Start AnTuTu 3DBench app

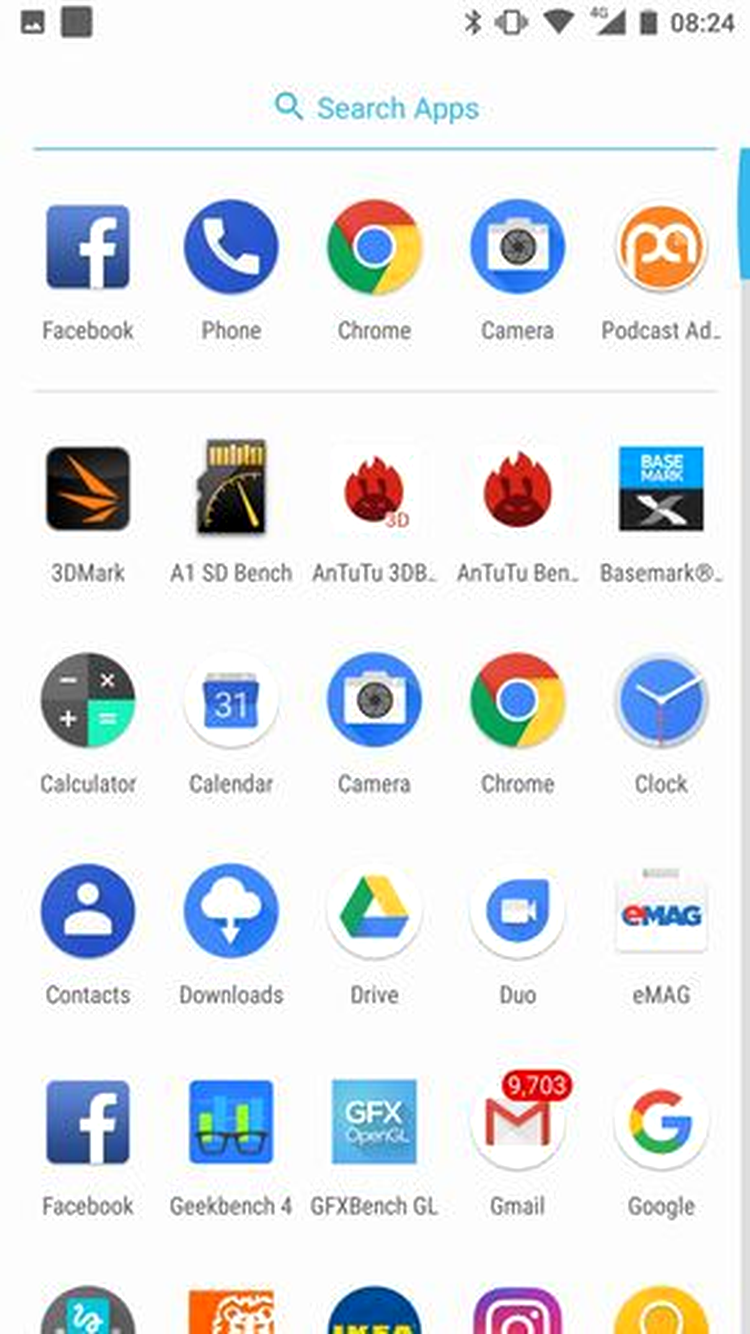tap(374, 489)
